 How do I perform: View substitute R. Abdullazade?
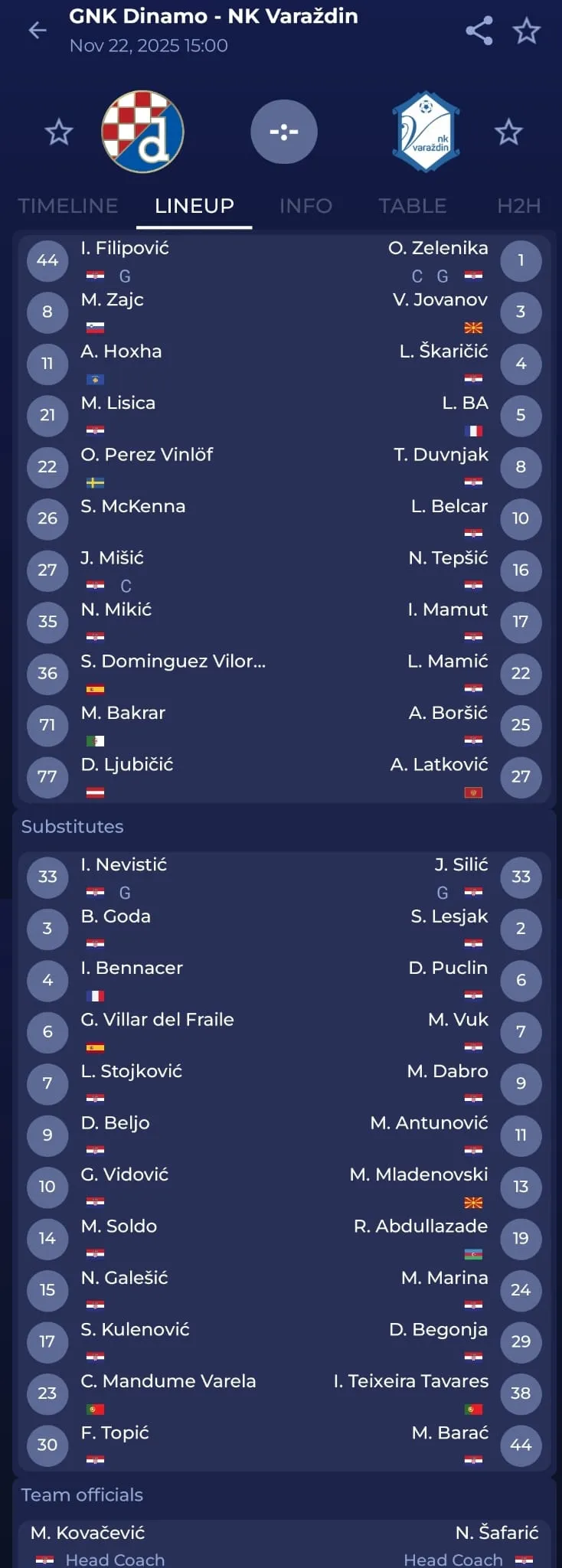coord(420,1227)
